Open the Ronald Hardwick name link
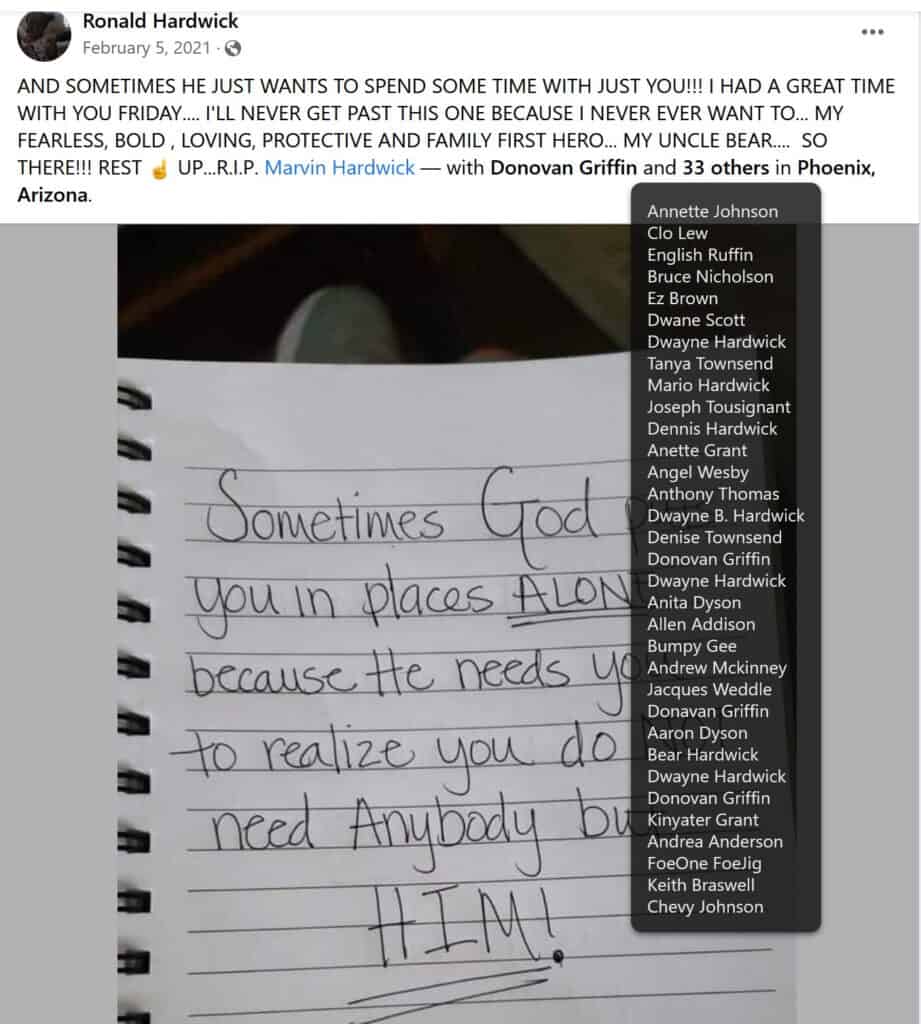Image resolution: width=921 pixels, height=1024 pixels. (160, 21)
